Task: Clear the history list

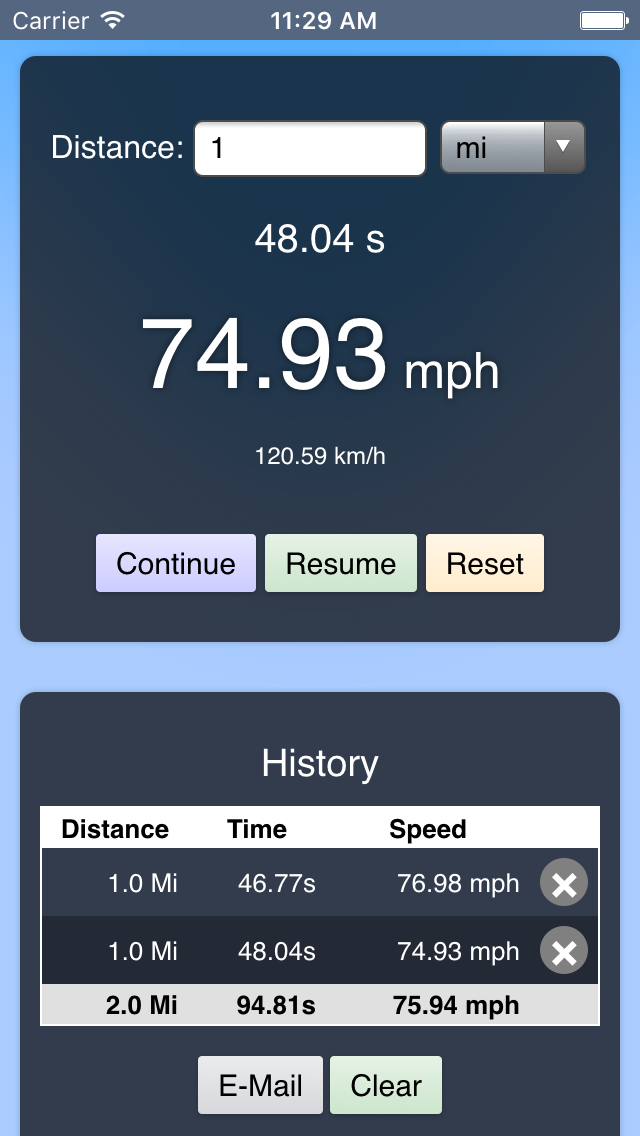Action: tap(386, 1085)
